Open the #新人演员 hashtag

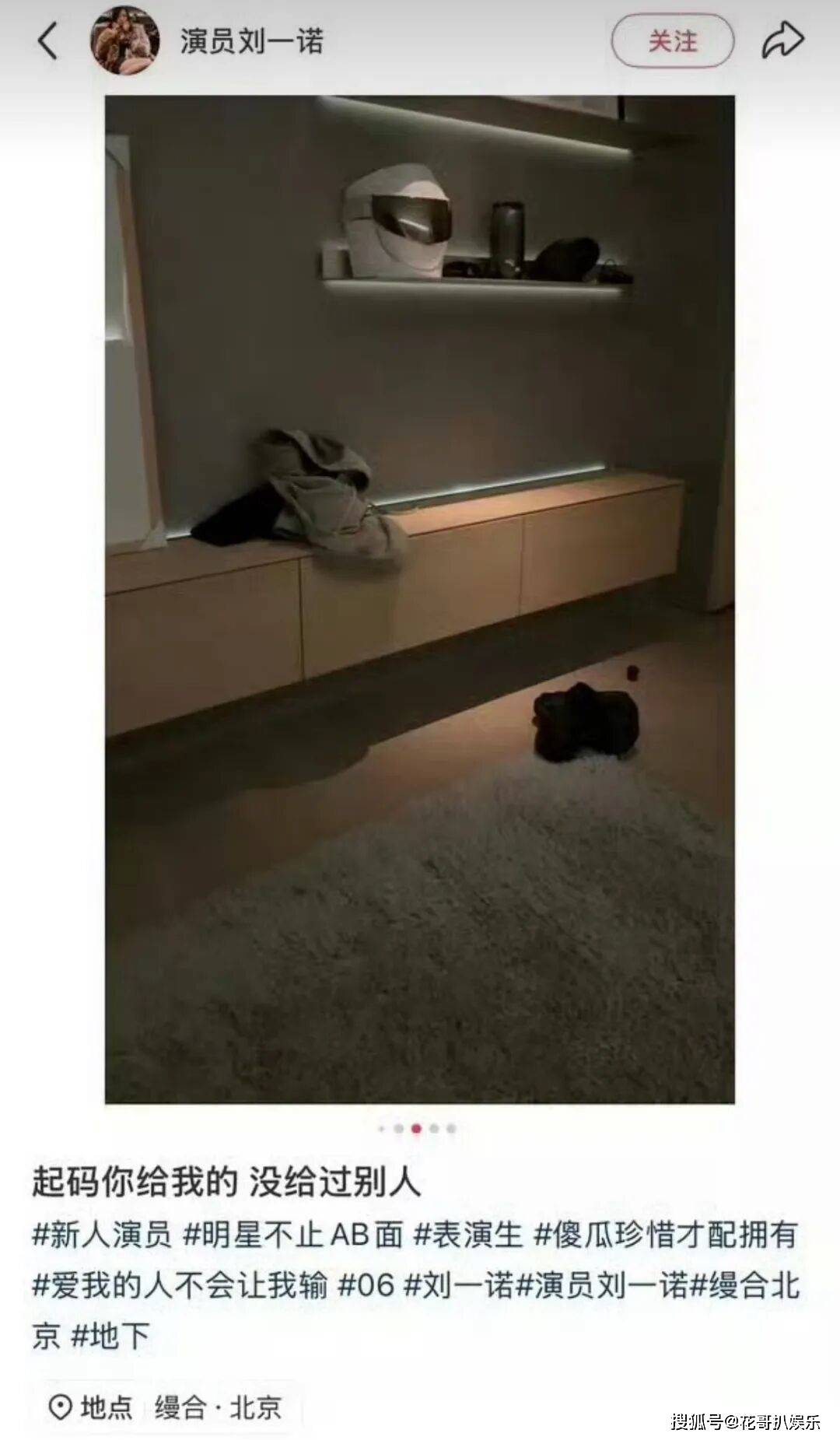click(102, 1235)
